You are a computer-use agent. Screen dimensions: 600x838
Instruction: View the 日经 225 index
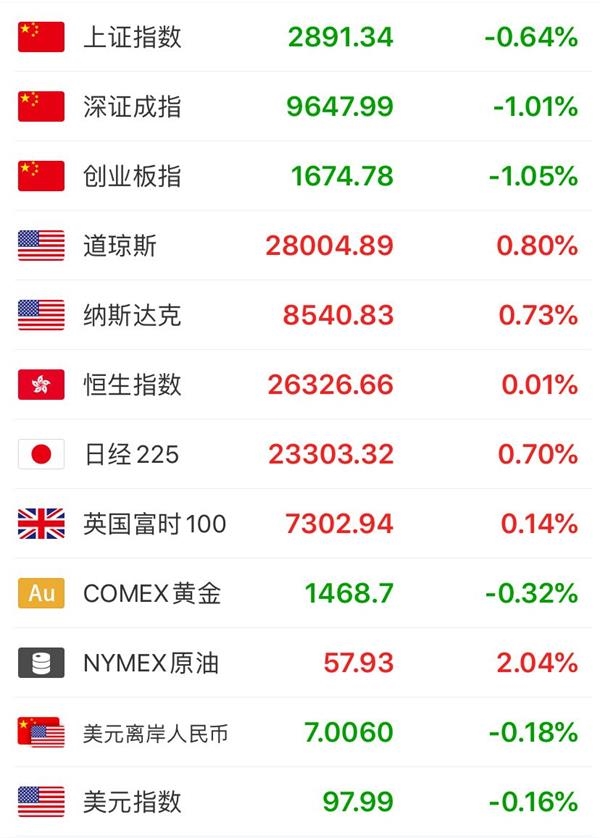coord(131,455)
